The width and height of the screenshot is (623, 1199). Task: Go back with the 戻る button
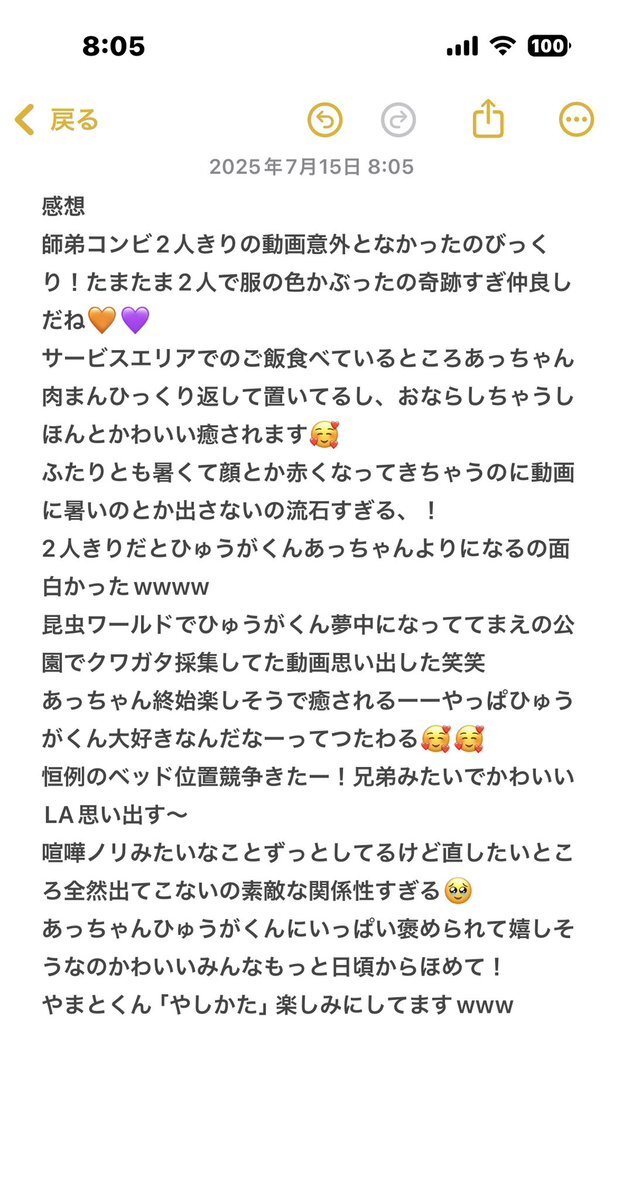[57, 120]
